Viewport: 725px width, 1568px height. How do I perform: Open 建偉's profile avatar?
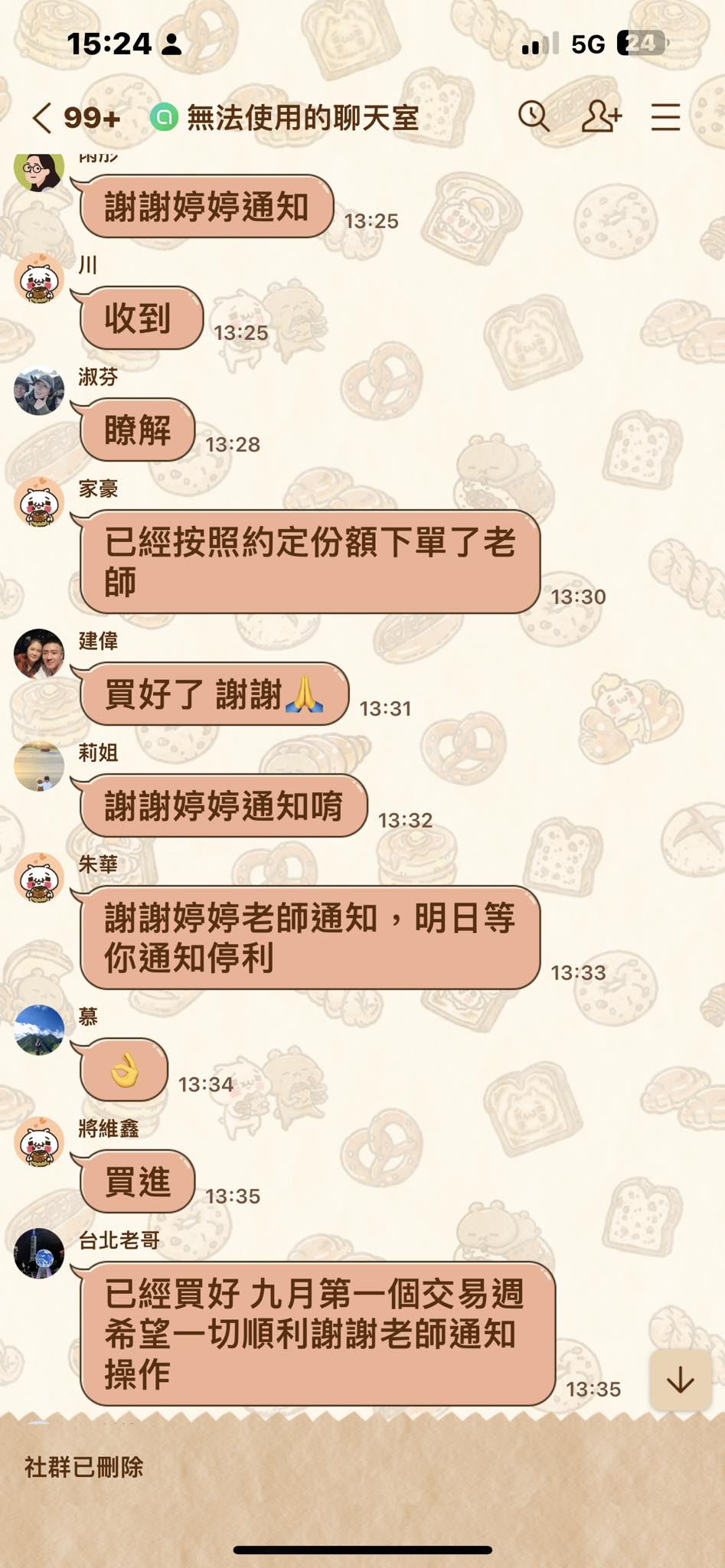coord(39,655)
